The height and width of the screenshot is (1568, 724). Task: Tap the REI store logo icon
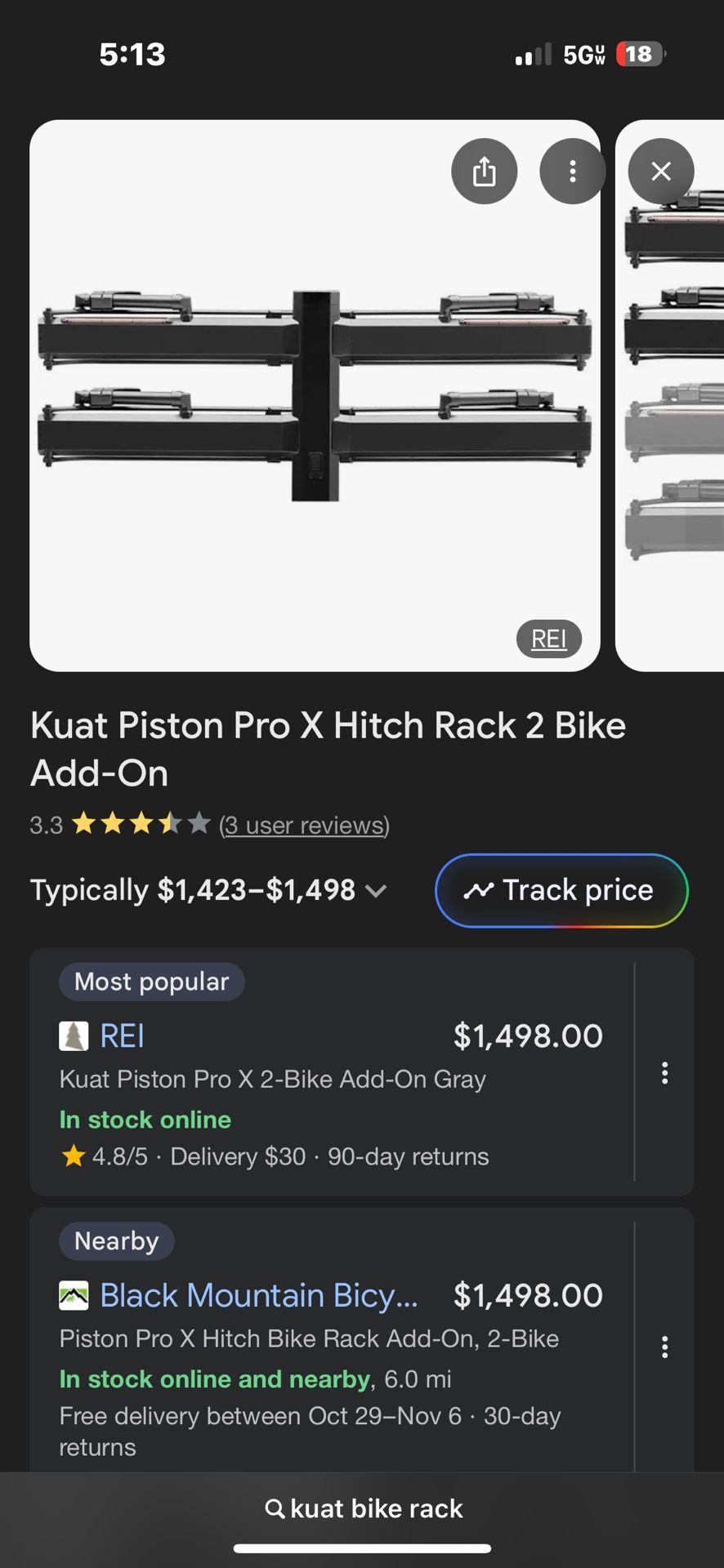coord(72,1036)
